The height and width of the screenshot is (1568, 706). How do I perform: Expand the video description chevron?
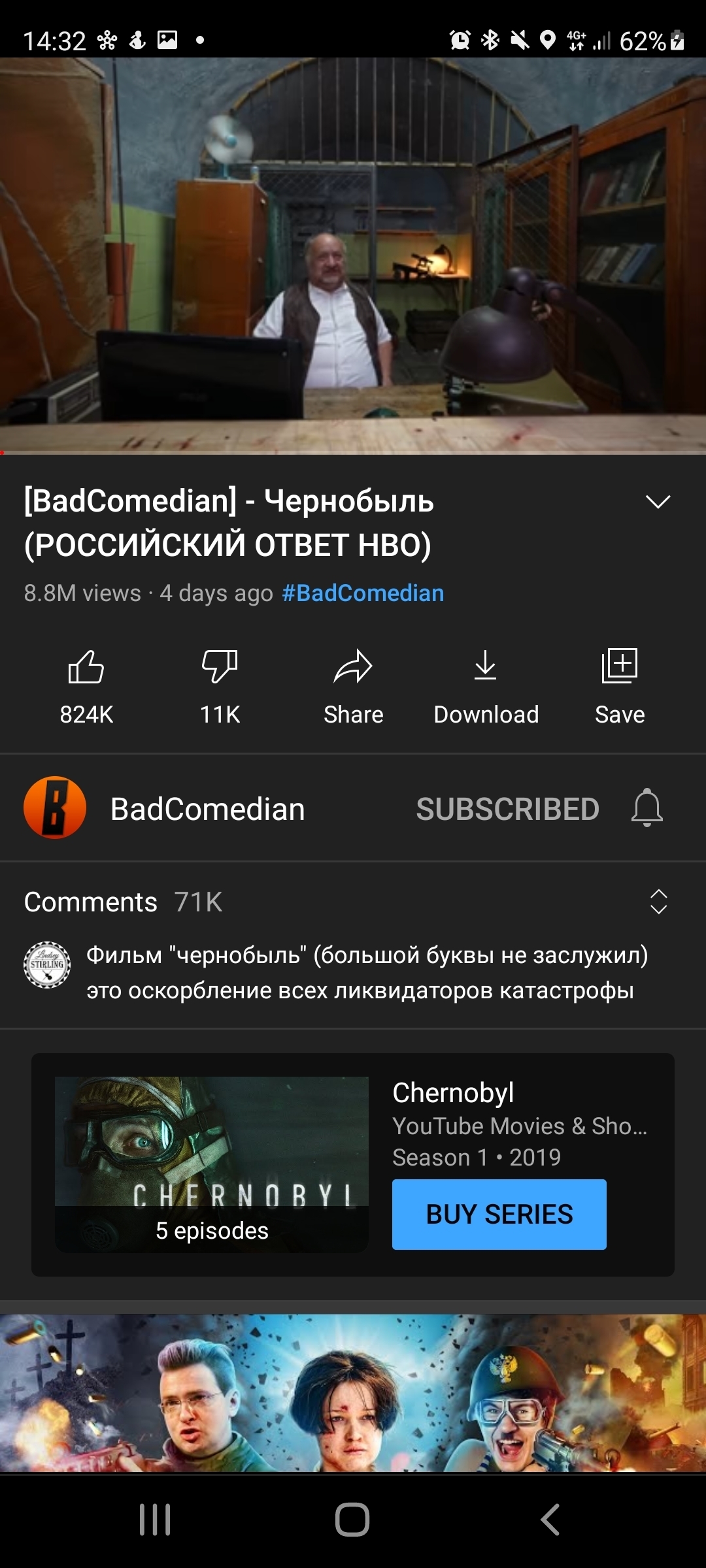click(x=658, y=502)
